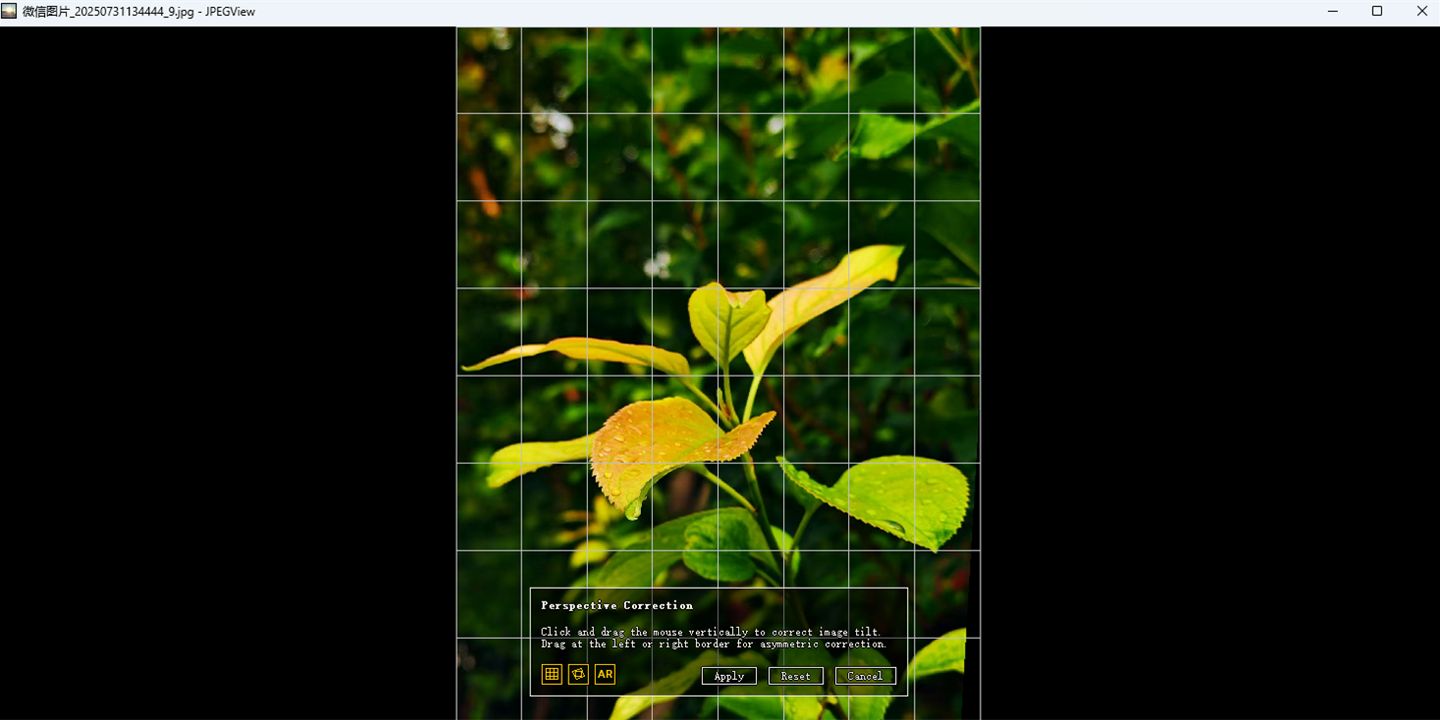Close the JPEGView window
Image resolution: width=1440 pixels, height=720 pixels.
1422,11
